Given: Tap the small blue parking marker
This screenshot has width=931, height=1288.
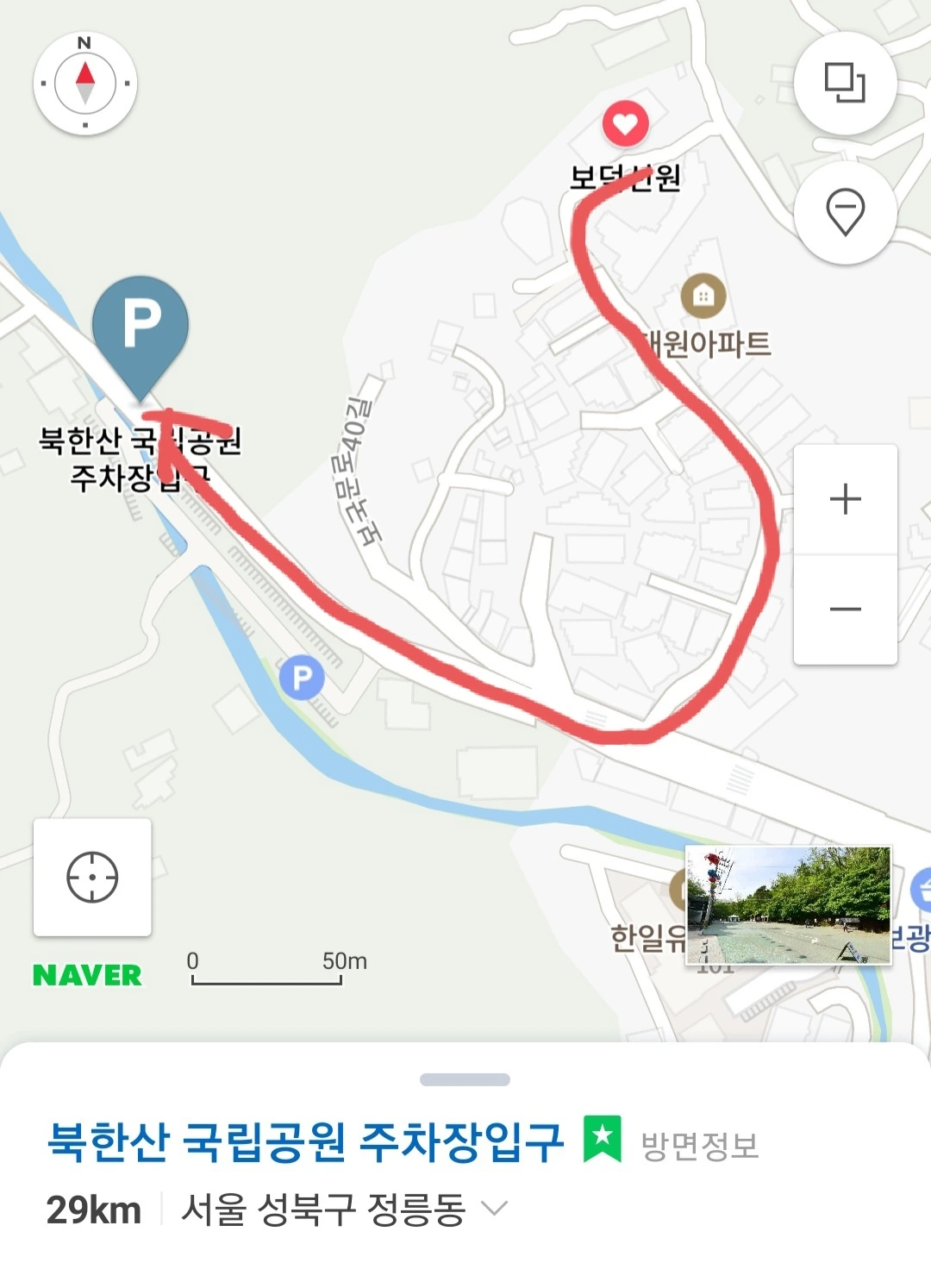Looking at the screenshot, I should coord(302,678).
